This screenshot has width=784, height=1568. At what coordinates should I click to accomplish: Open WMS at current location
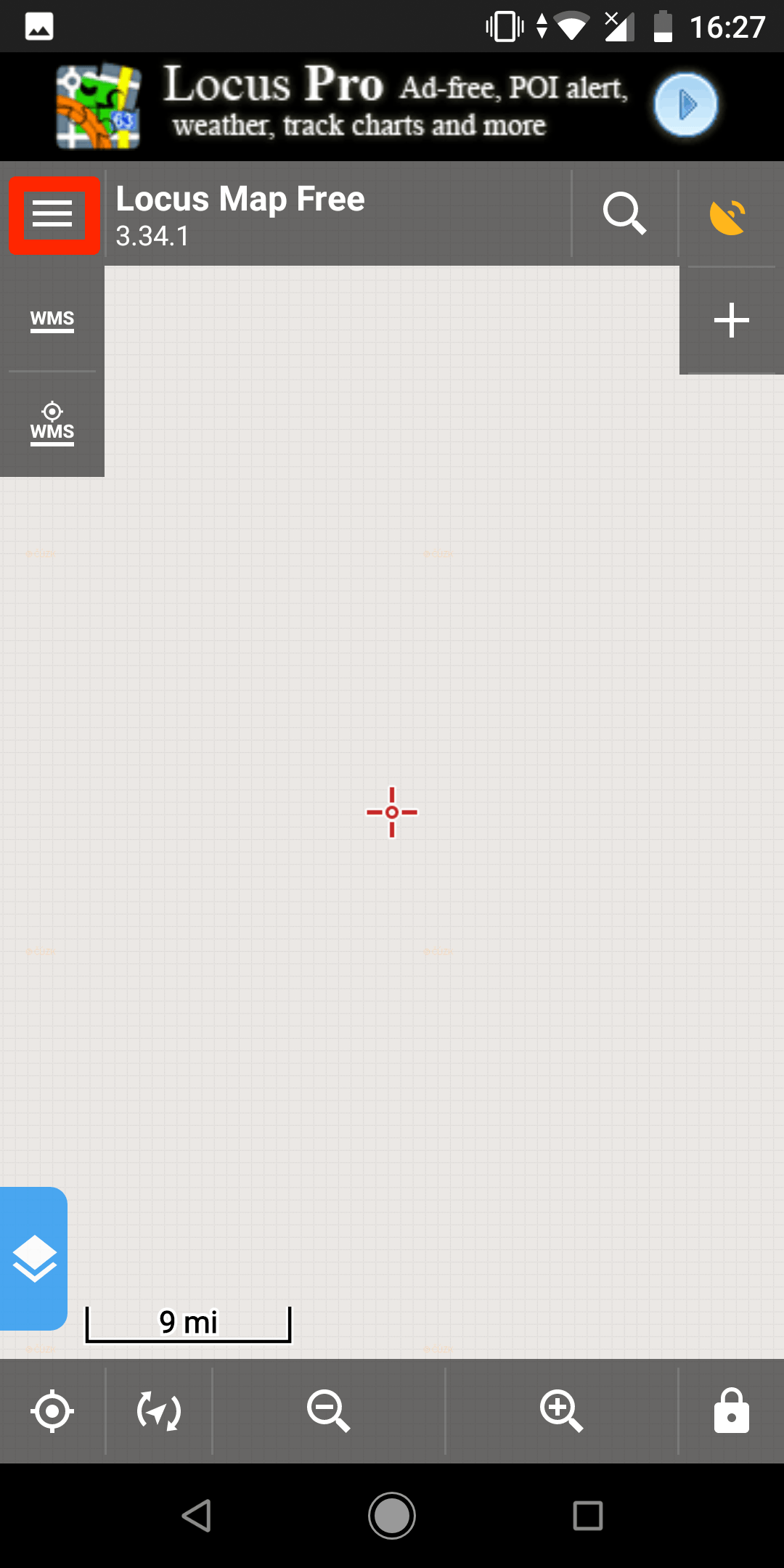52,423
